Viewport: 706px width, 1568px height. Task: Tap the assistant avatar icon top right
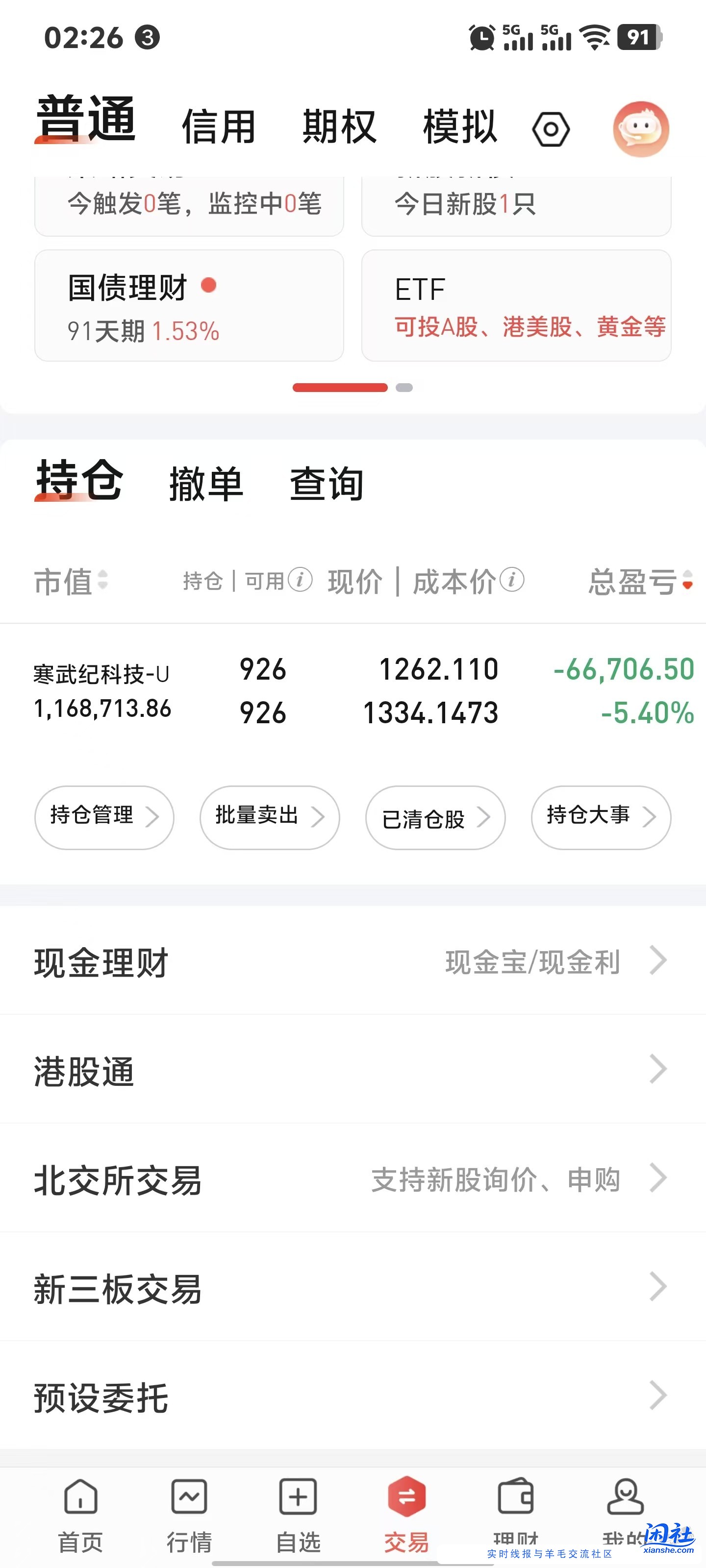coord(641,128)
